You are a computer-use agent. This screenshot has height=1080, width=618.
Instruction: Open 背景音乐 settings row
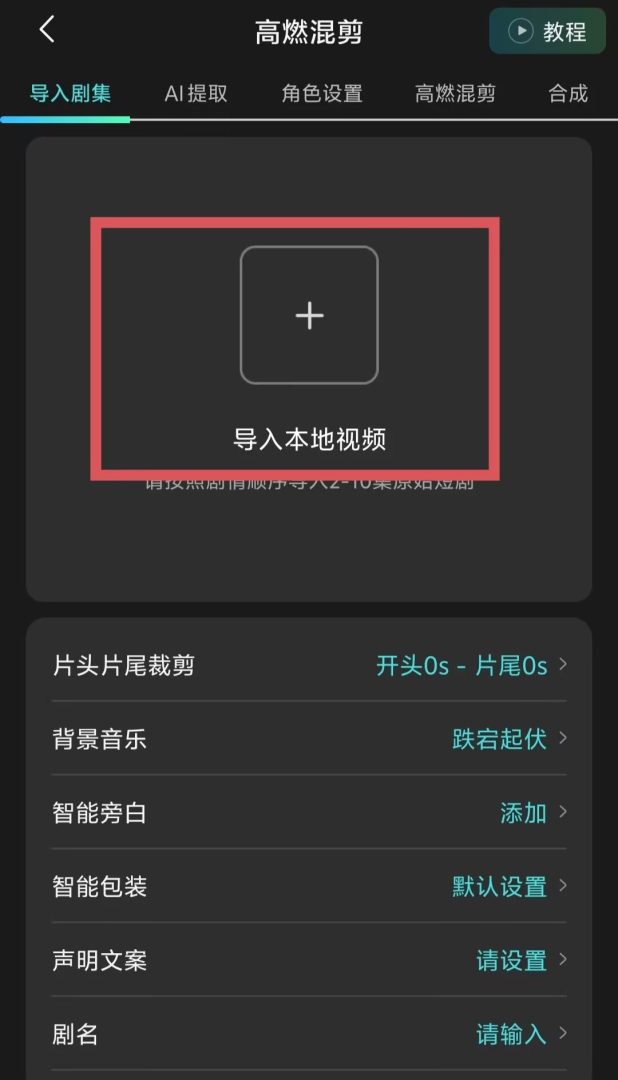point(309,739)
